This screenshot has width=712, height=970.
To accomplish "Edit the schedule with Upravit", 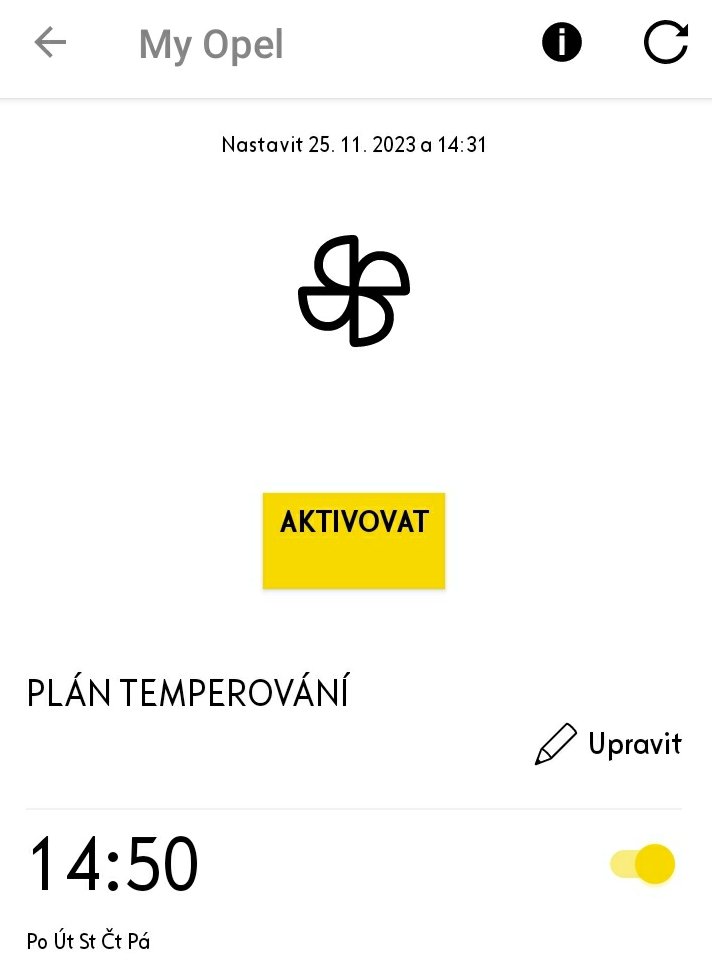I will [609, 745].
